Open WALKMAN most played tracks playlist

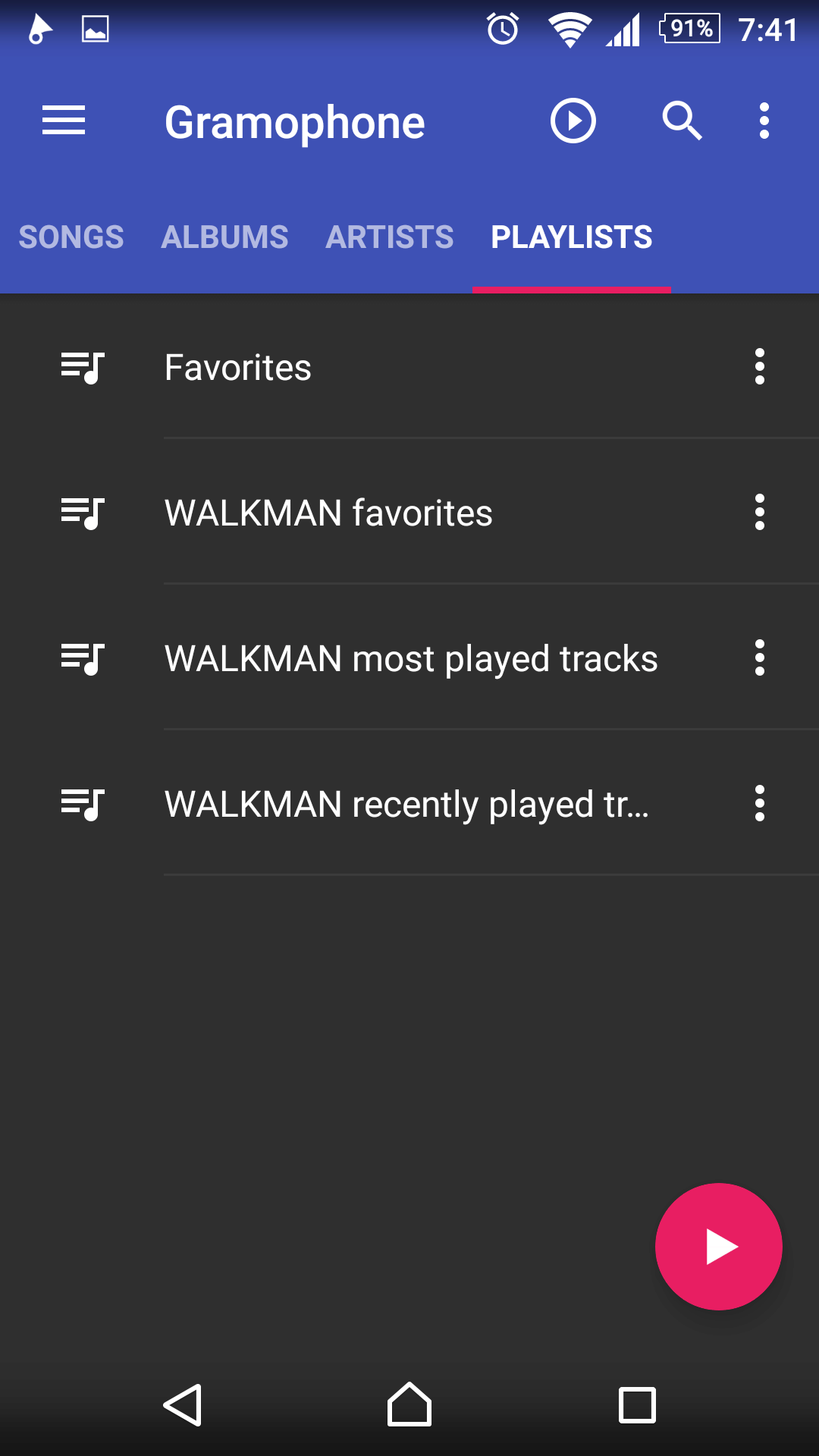[409, 658]
